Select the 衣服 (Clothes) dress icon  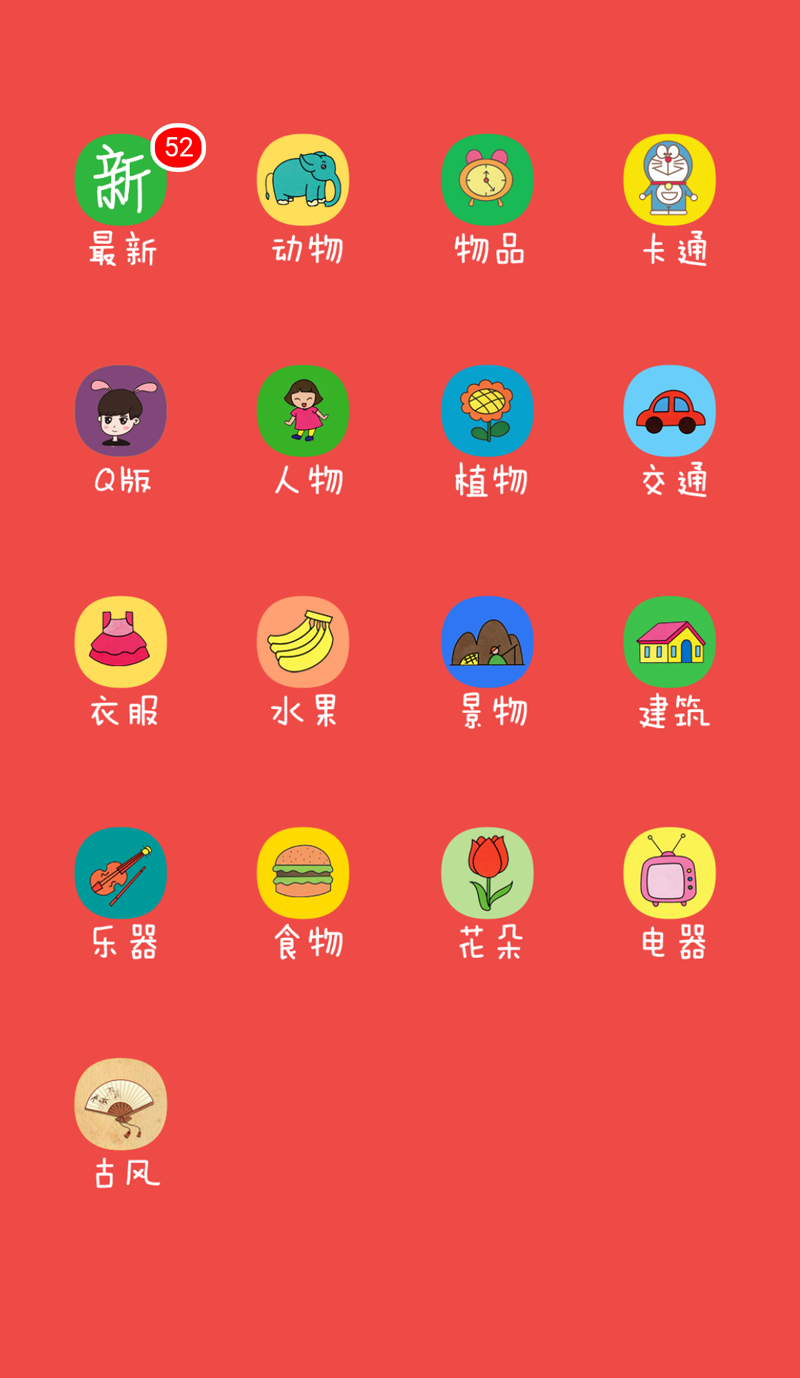(x=120, y=642)
